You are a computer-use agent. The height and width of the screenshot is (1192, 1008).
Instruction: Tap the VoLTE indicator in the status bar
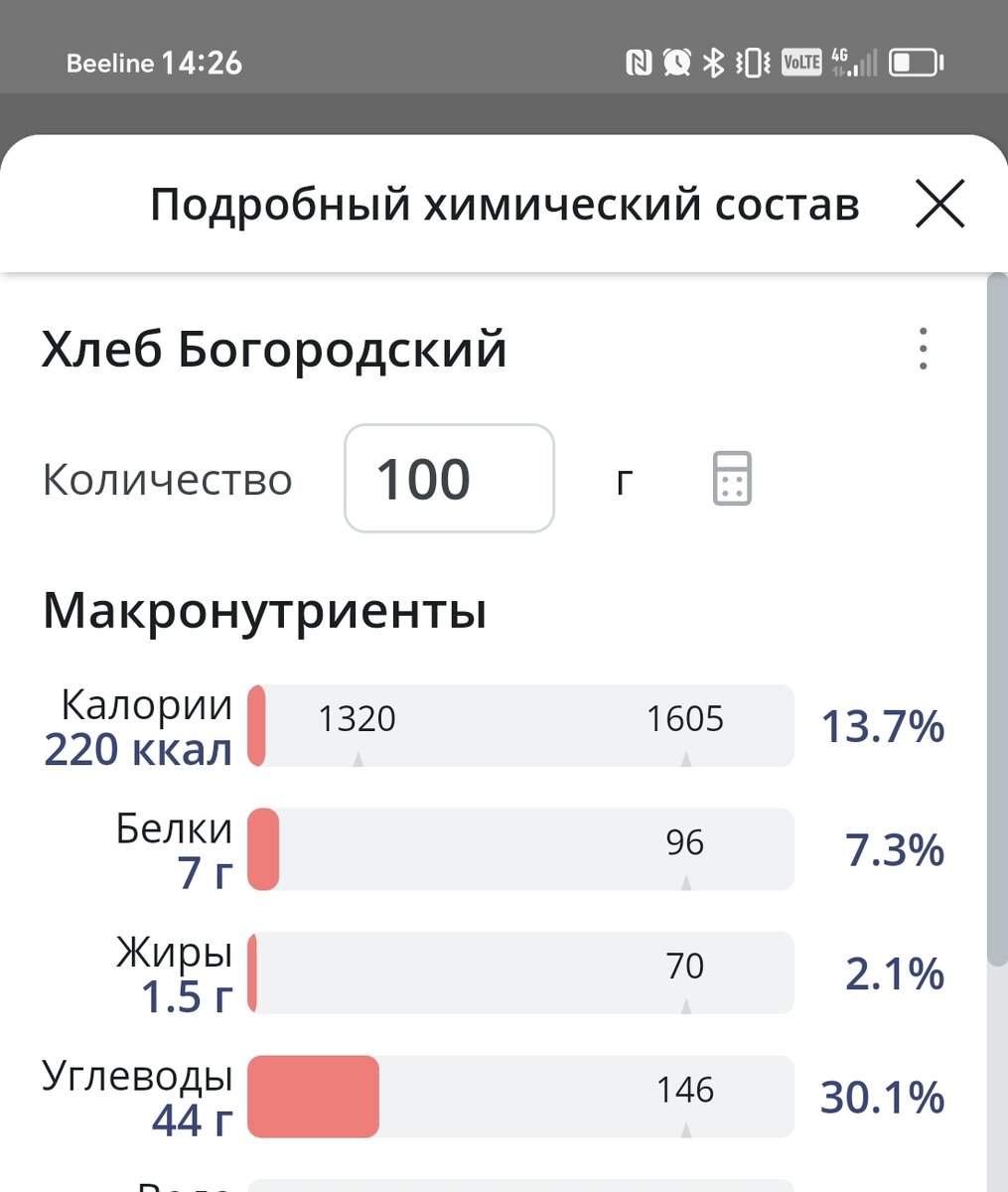tap(800, 62)
